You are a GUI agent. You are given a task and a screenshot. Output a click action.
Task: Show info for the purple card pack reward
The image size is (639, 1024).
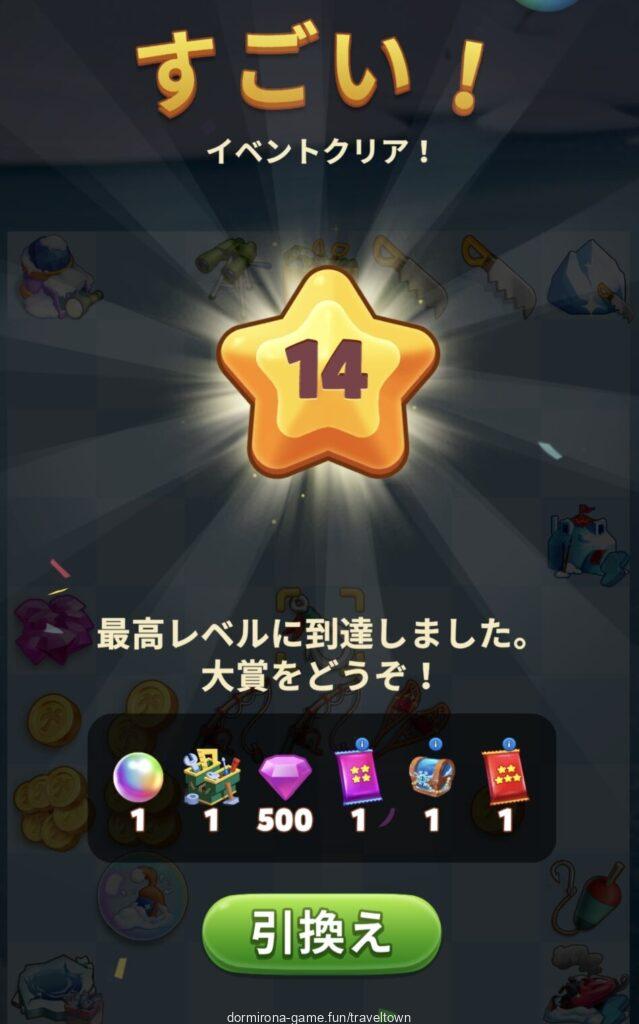tap(362, 745)
